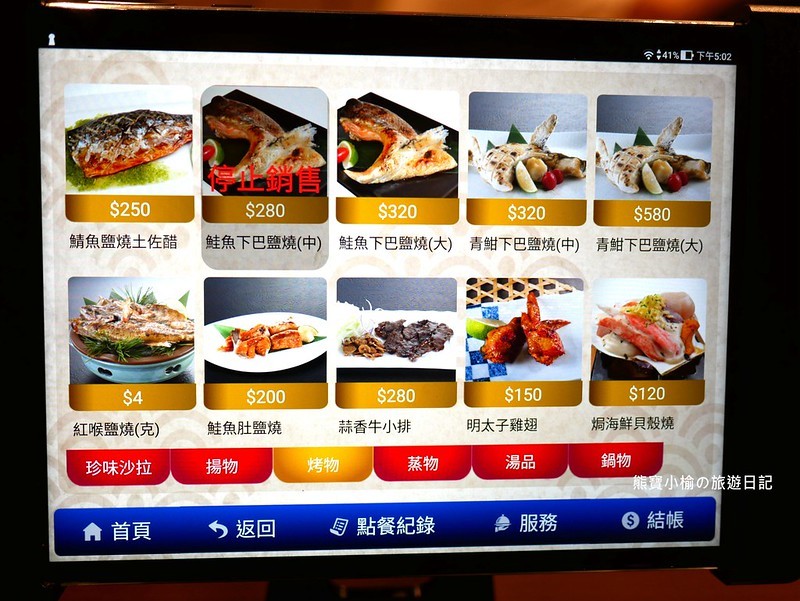
Task: Call for 服務 assistance
Action: 526,523
